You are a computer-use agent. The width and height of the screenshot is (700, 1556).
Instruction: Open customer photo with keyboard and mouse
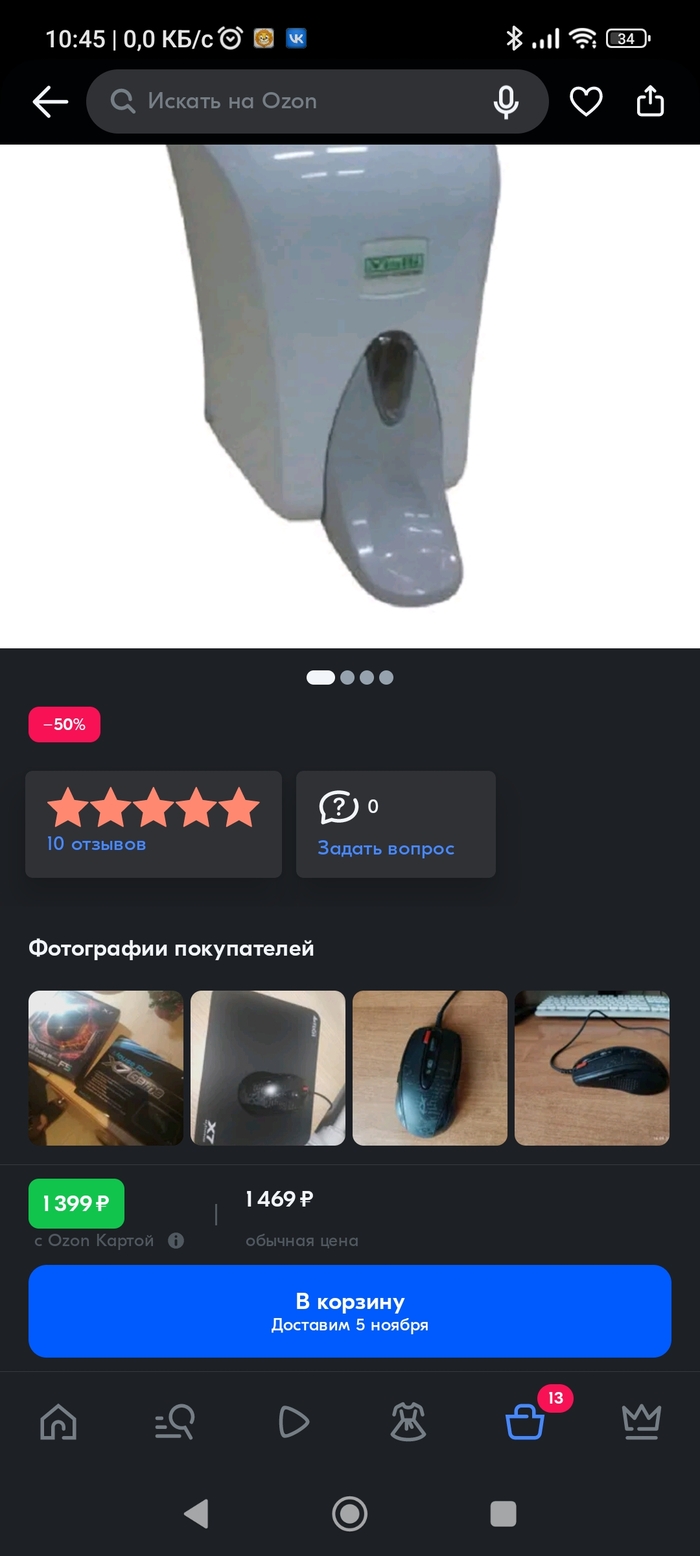(592, 1067)
